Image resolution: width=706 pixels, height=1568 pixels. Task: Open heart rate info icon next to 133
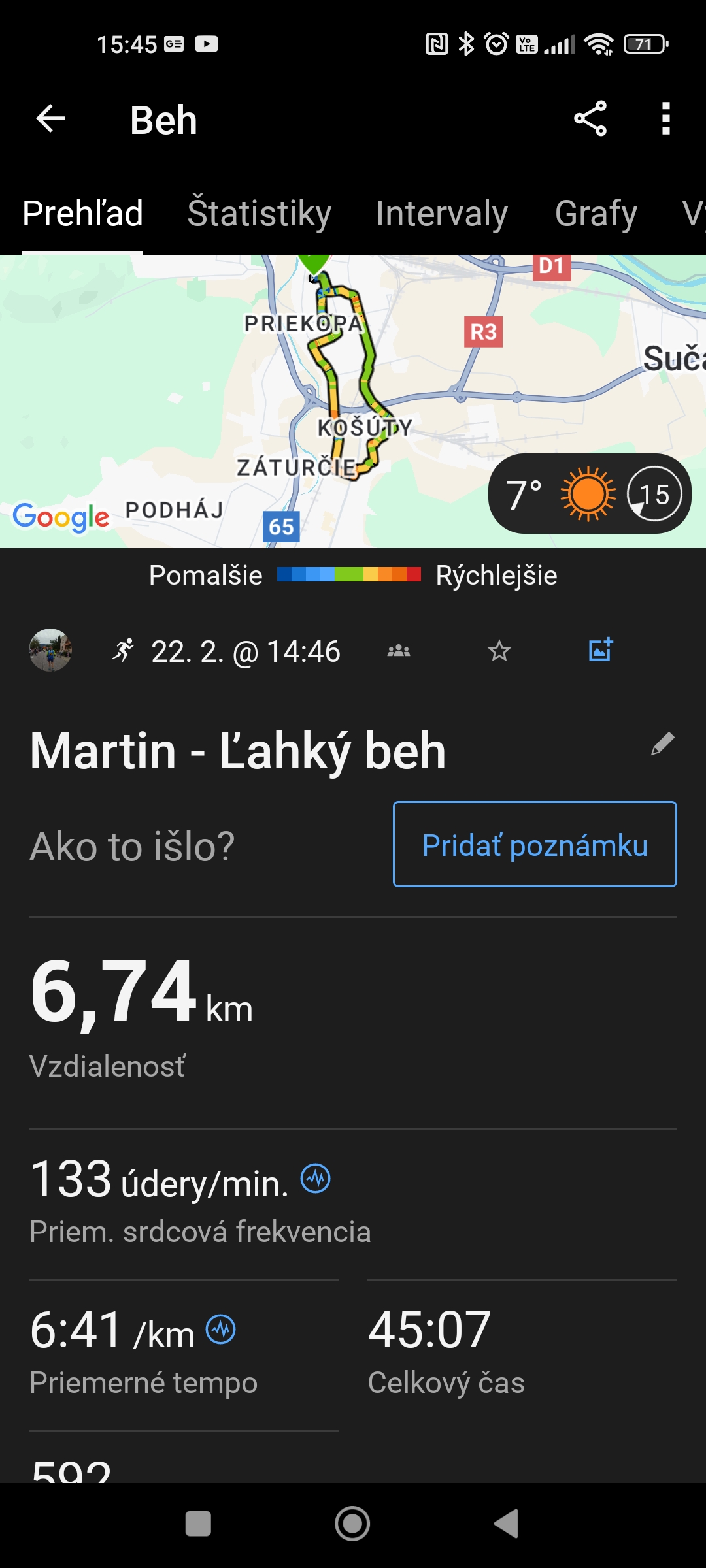[316, 1179]
